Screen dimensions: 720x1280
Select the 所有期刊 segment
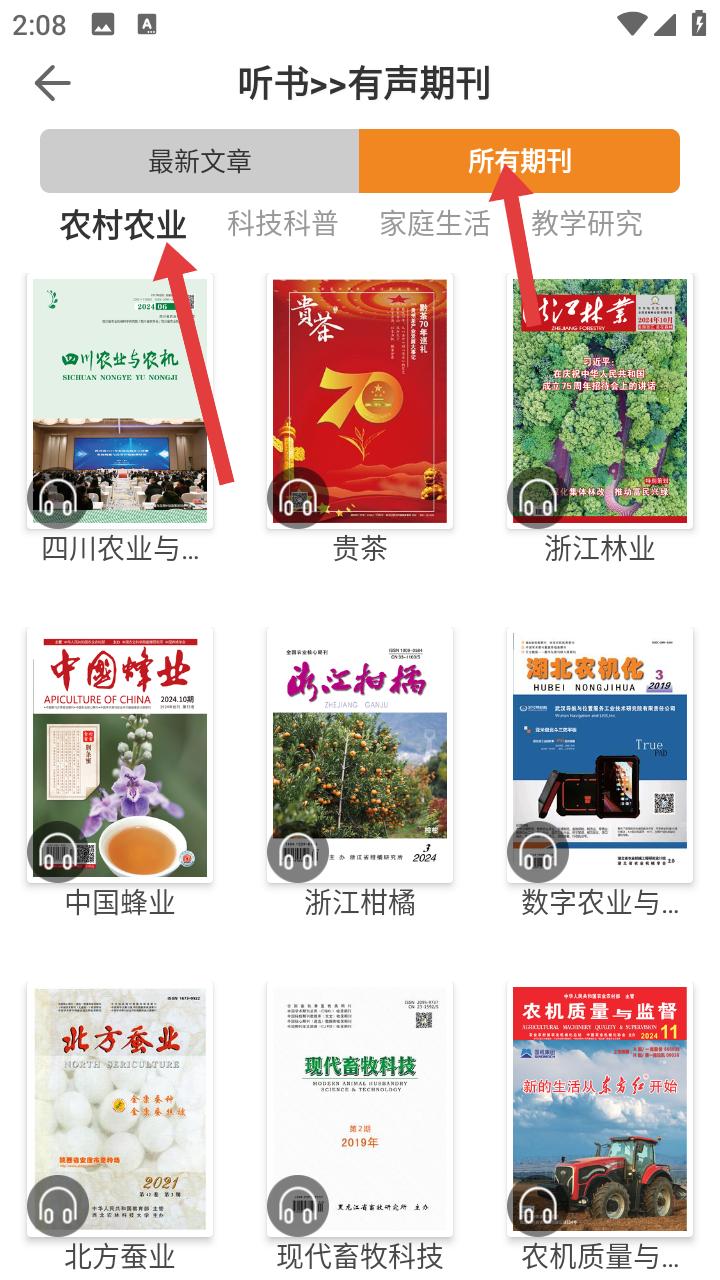519,161
